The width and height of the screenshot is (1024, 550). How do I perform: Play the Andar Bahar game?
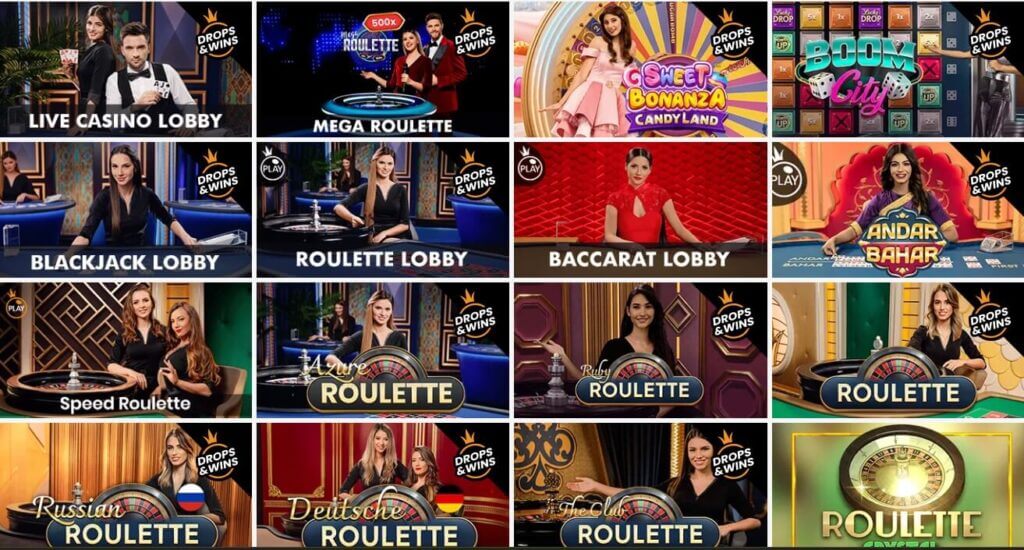click(897, 210)
